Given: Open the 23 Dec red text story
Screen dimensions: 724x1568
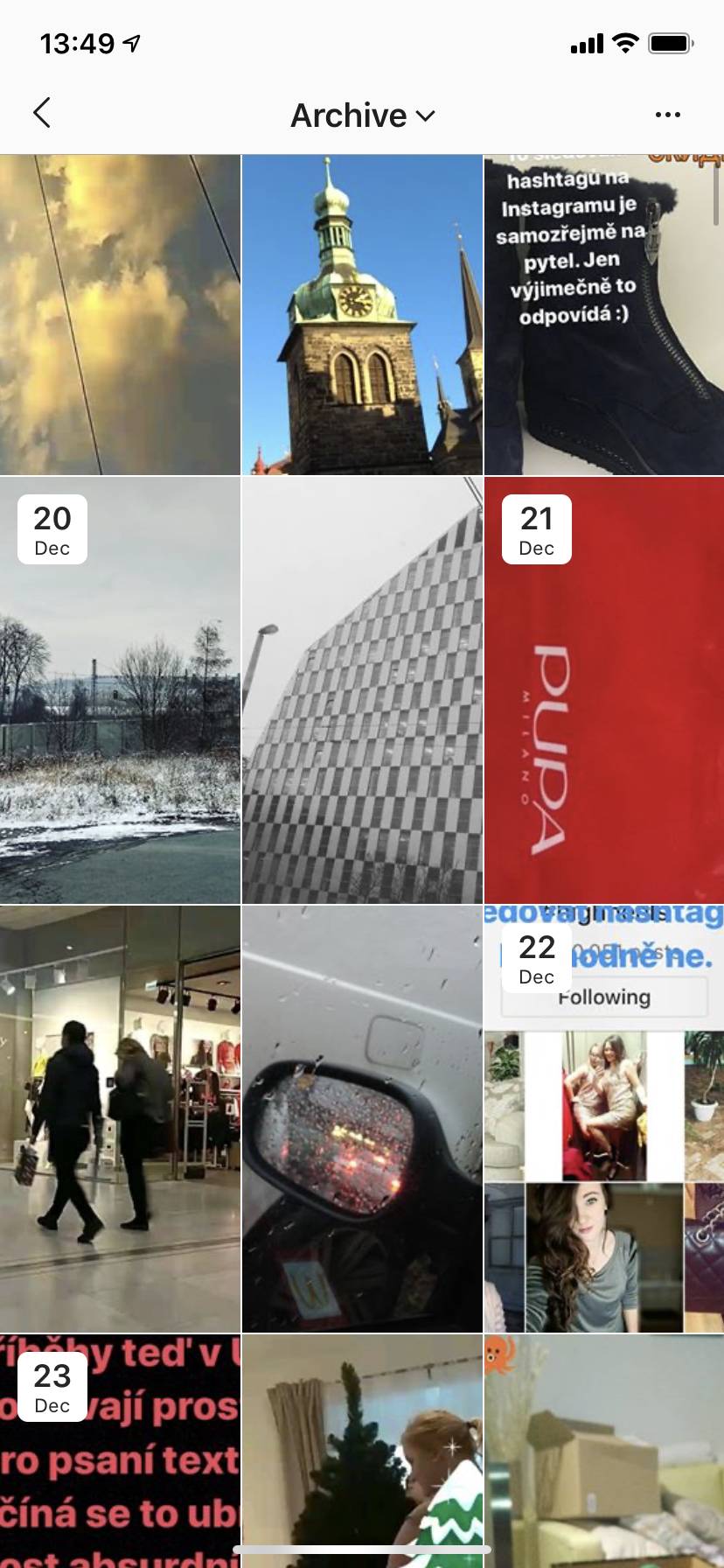Looking at the screenshot, I should 120,1451.
